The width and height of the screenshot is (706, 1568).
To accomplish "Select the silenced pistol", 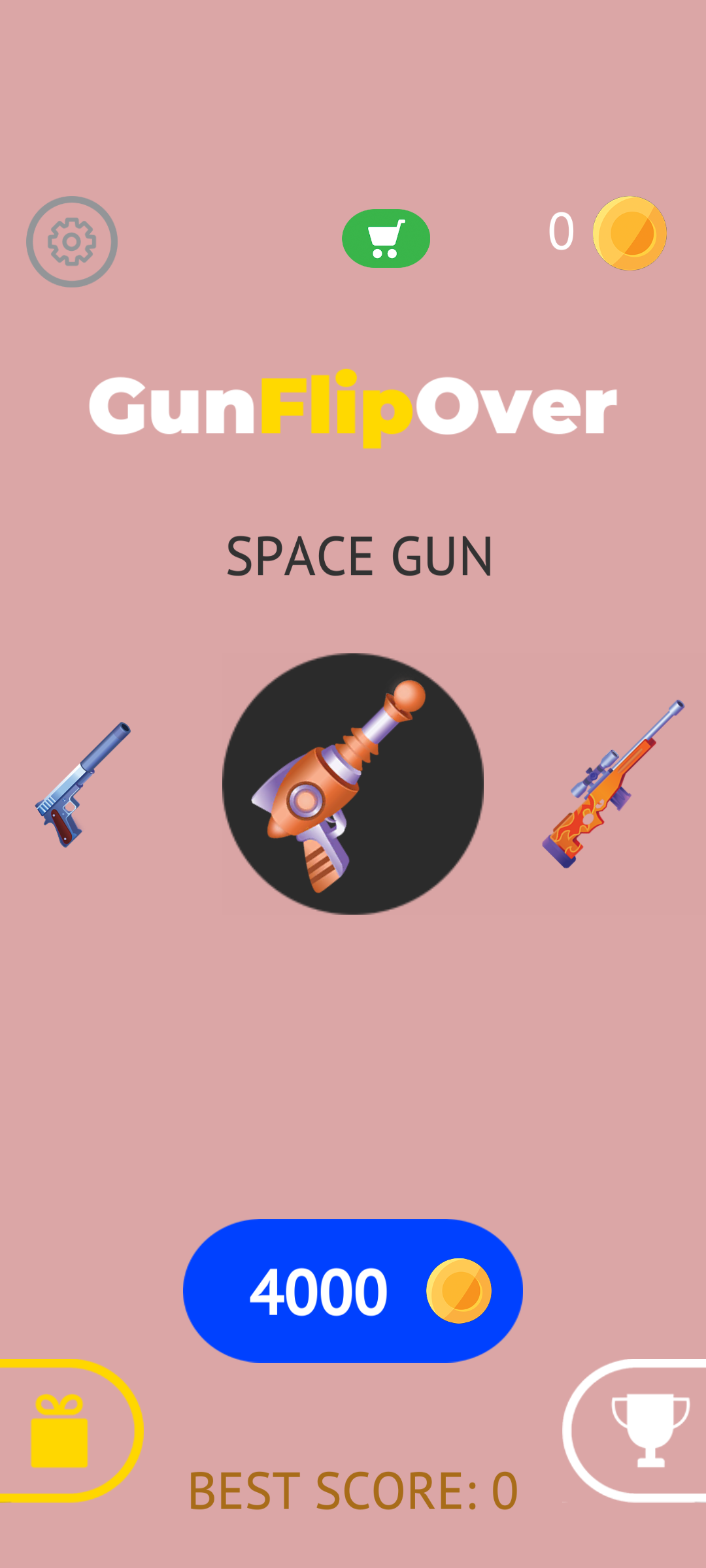I will (x=82, y=784).
